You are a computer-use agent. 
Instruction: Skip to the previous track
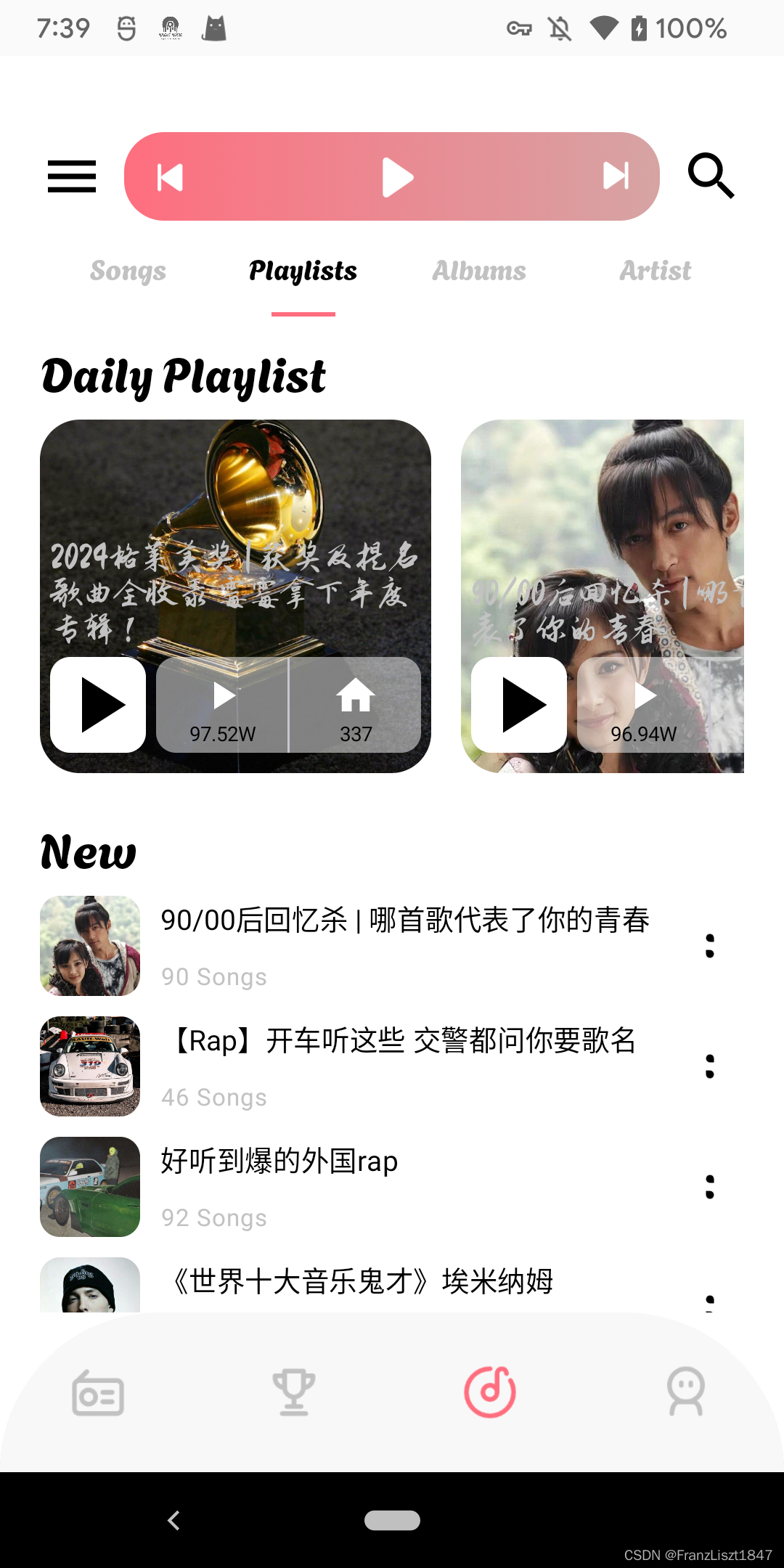point(170,177)
